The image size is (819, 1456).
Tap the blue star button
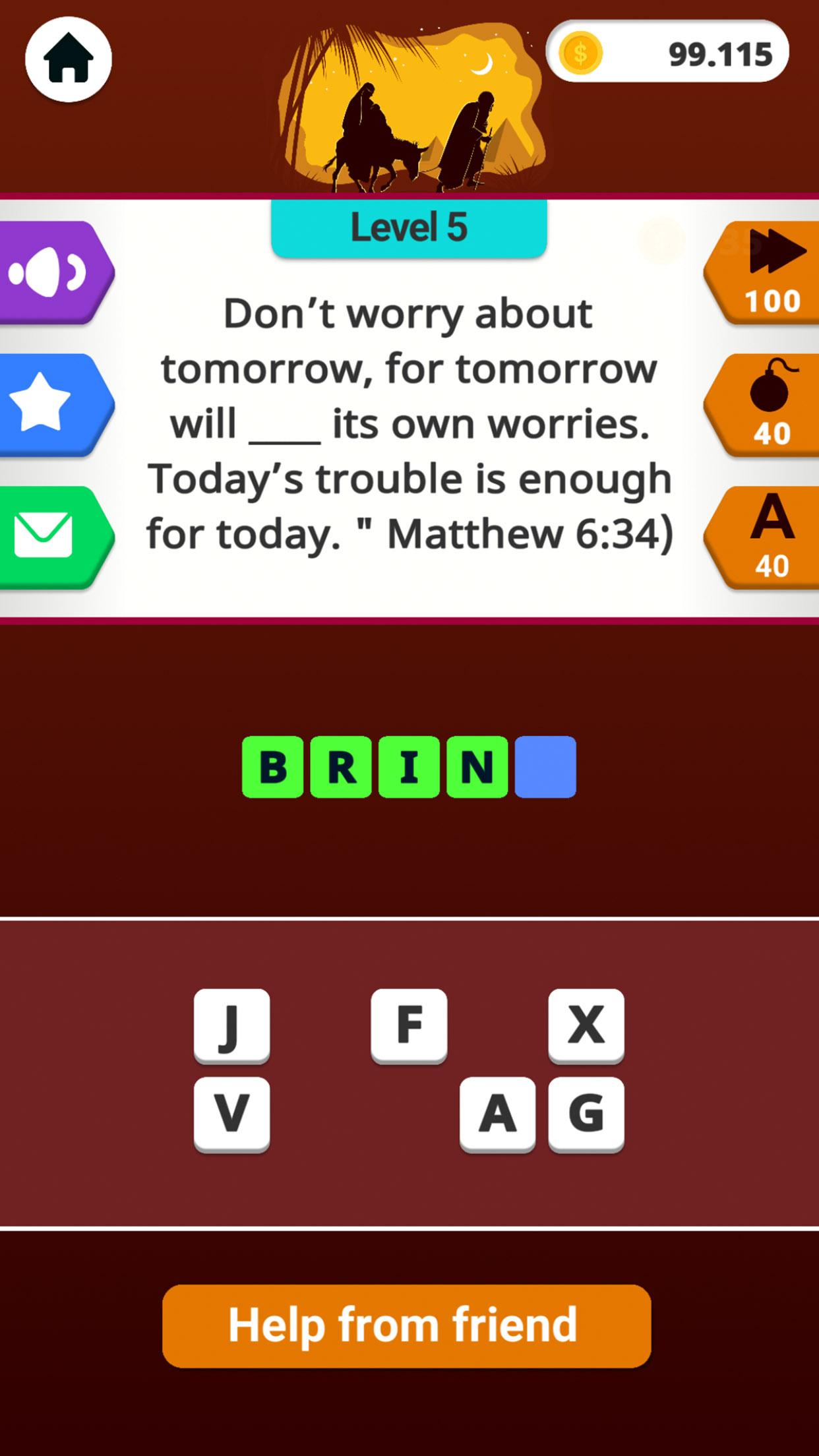57,405
